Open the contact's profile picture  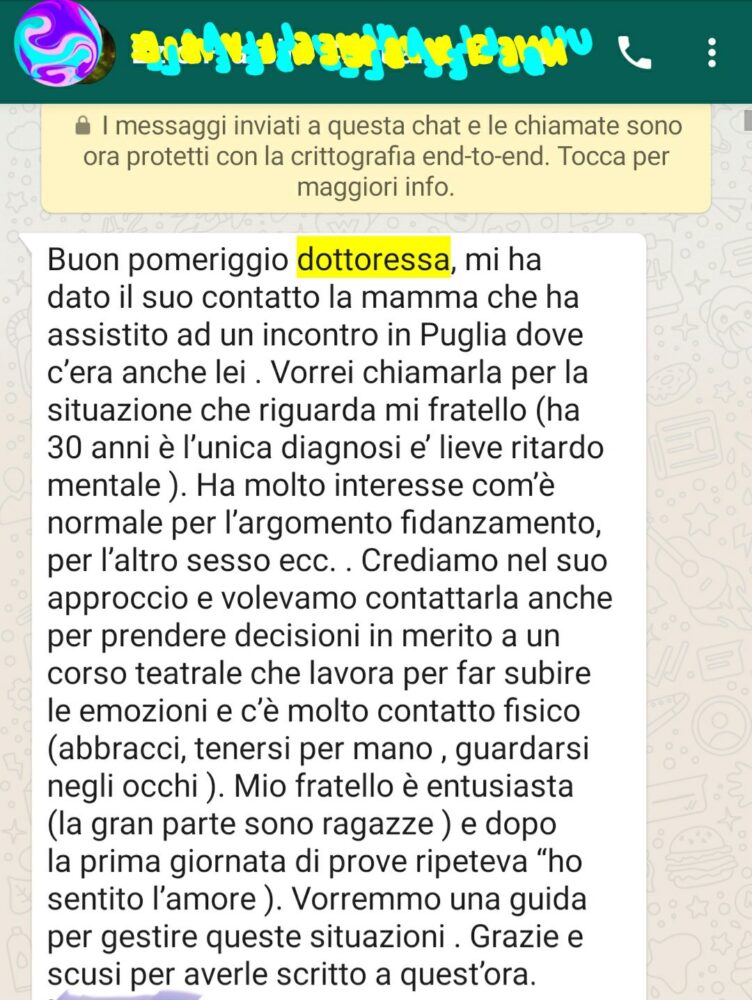(x=57, y=43)
